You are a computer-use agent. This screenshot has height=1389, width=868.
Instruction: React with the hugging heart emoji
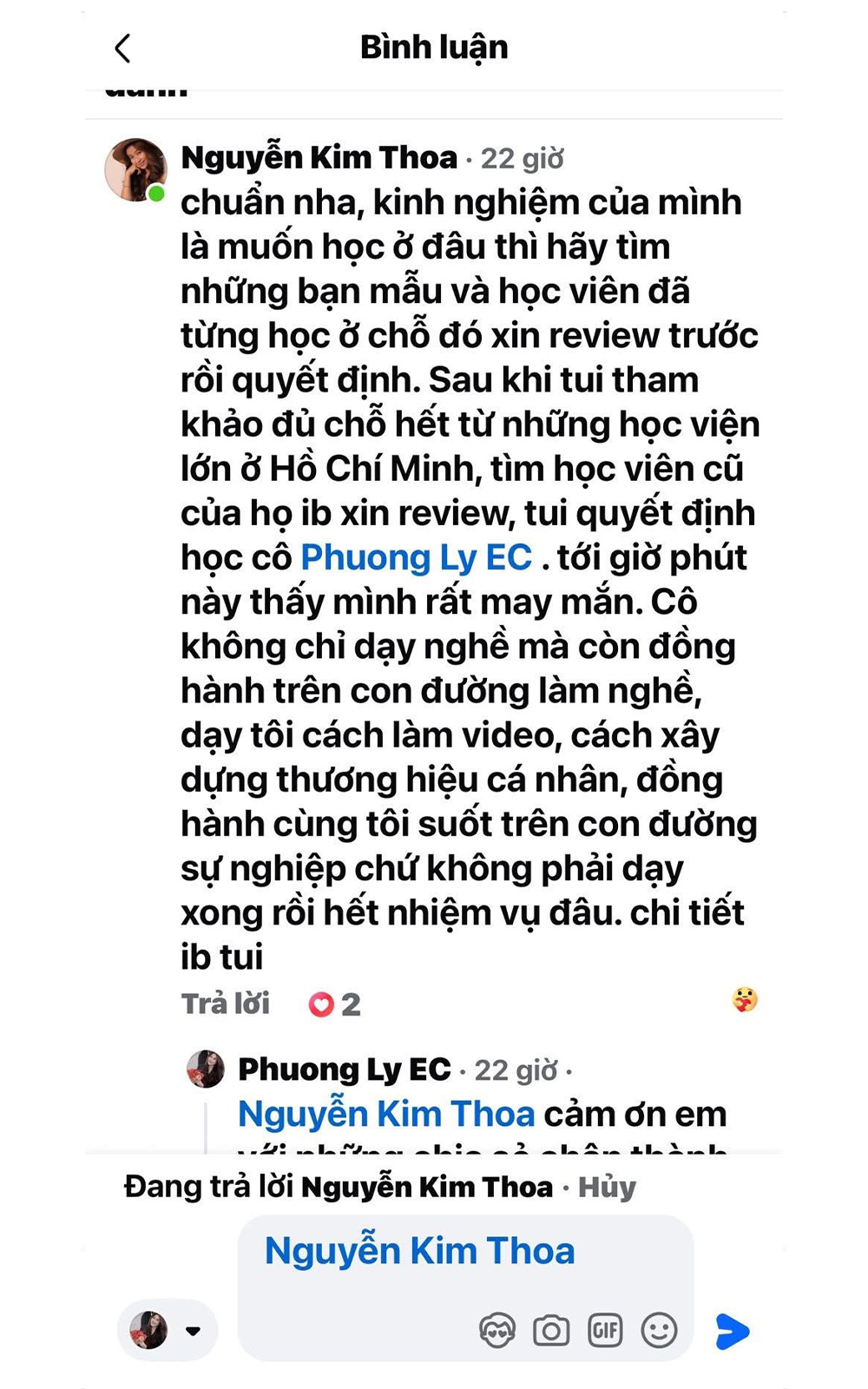[744, 1000]
